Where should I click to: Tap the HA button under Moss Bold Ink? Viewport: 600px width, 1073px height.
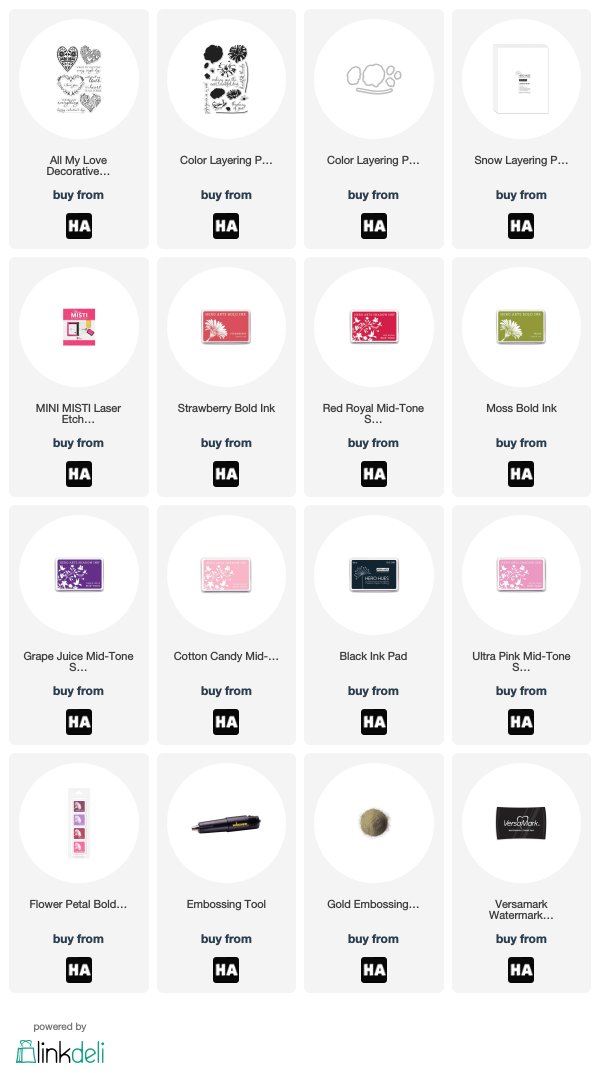(x=521, y=474)
